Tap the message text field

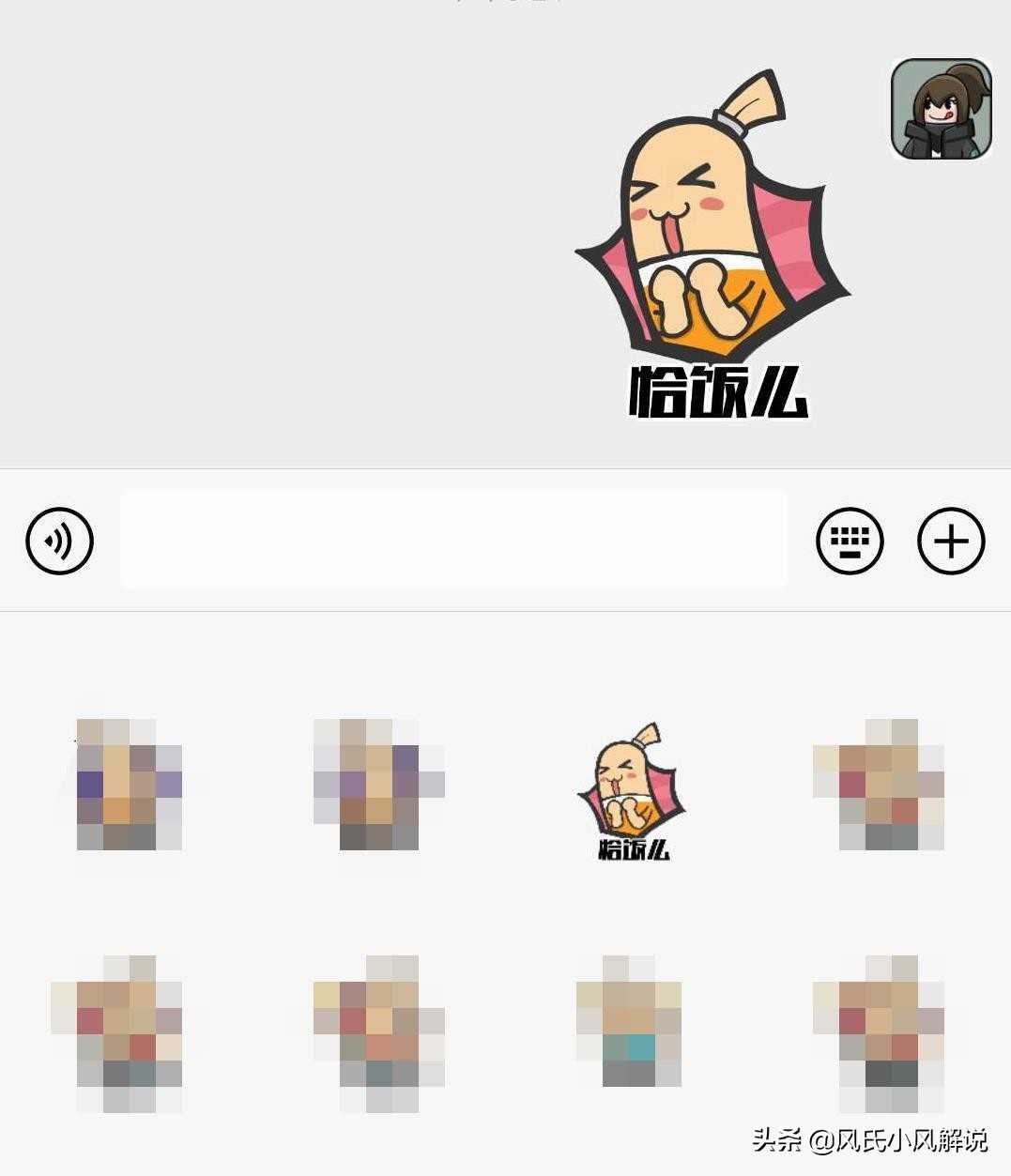pos(453,541)
